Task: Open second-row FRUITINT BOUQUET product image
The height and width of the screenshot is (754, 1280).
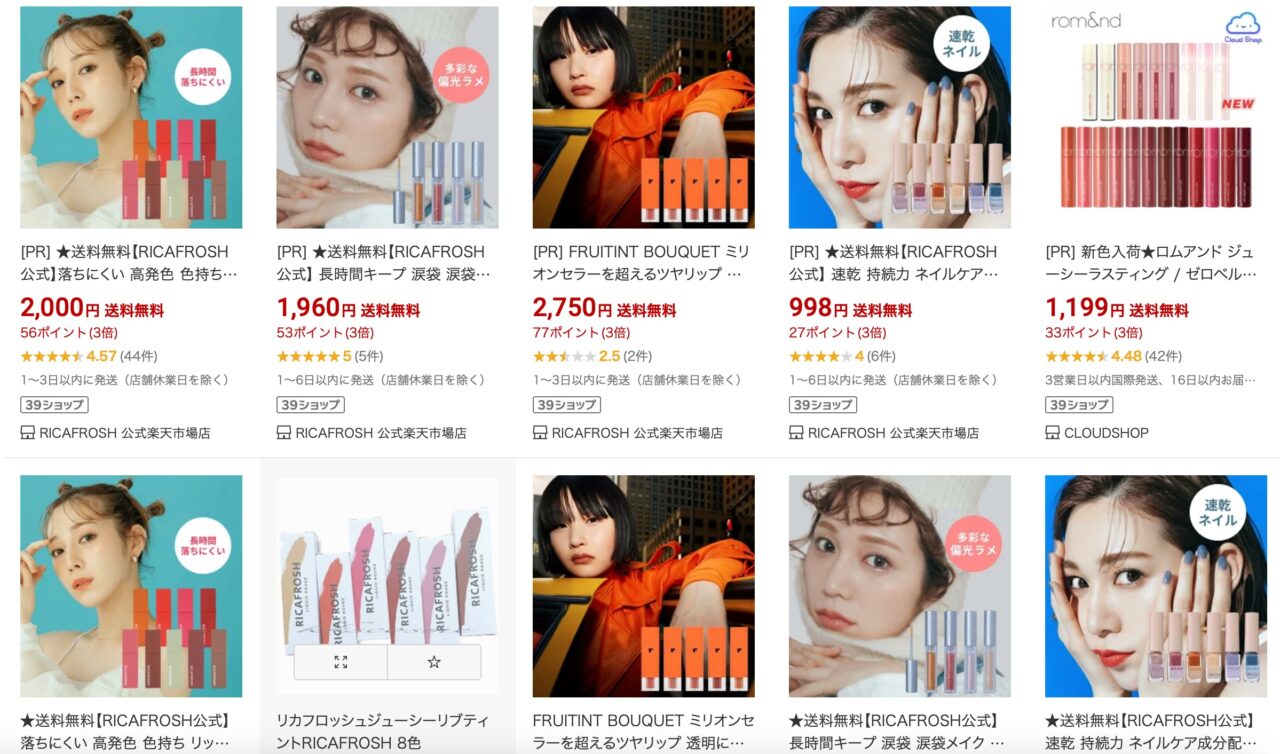Action: click(x=643, y=585)
